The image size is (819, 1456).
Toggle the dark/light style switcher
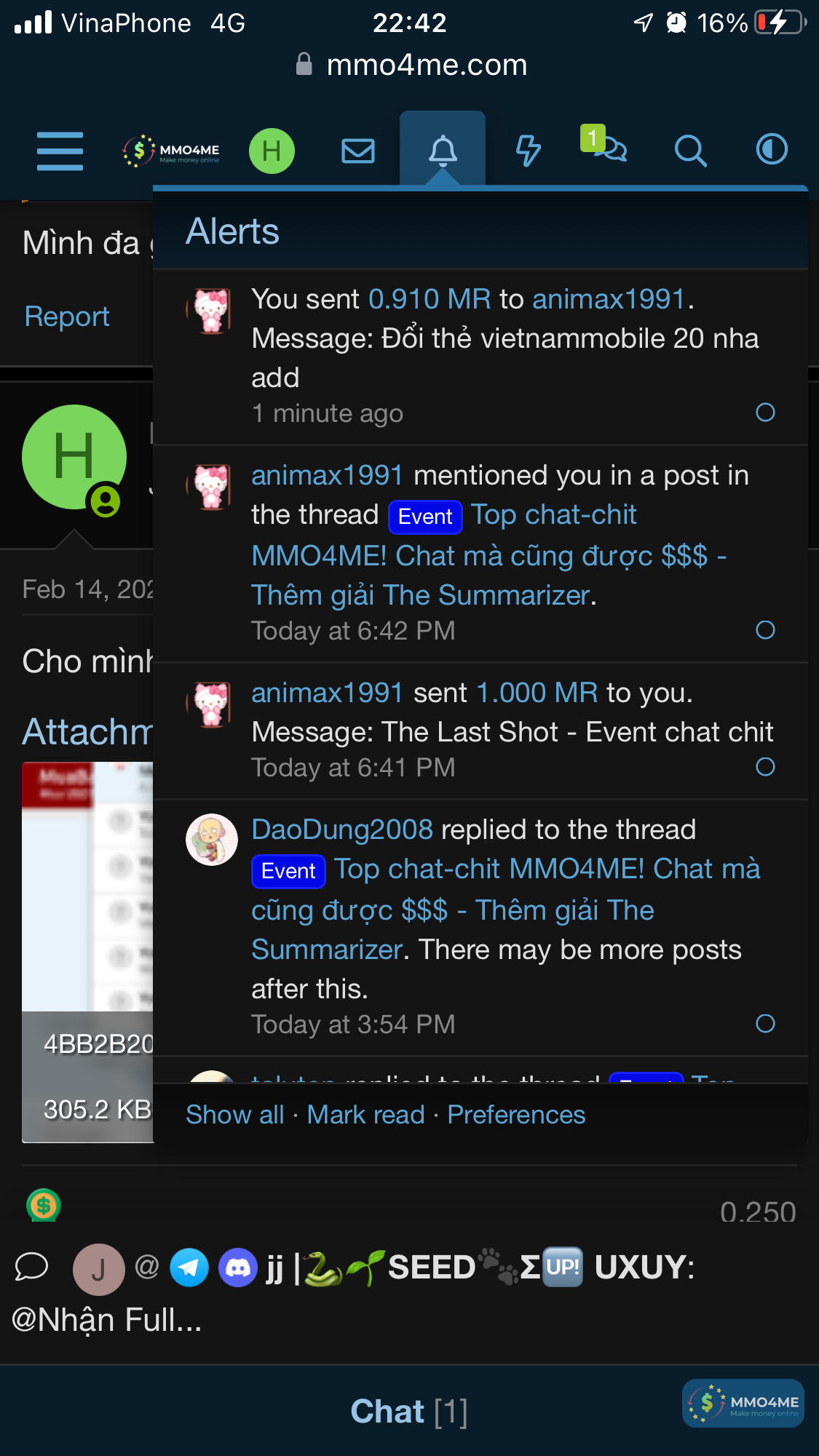click(x=772, y=150)
